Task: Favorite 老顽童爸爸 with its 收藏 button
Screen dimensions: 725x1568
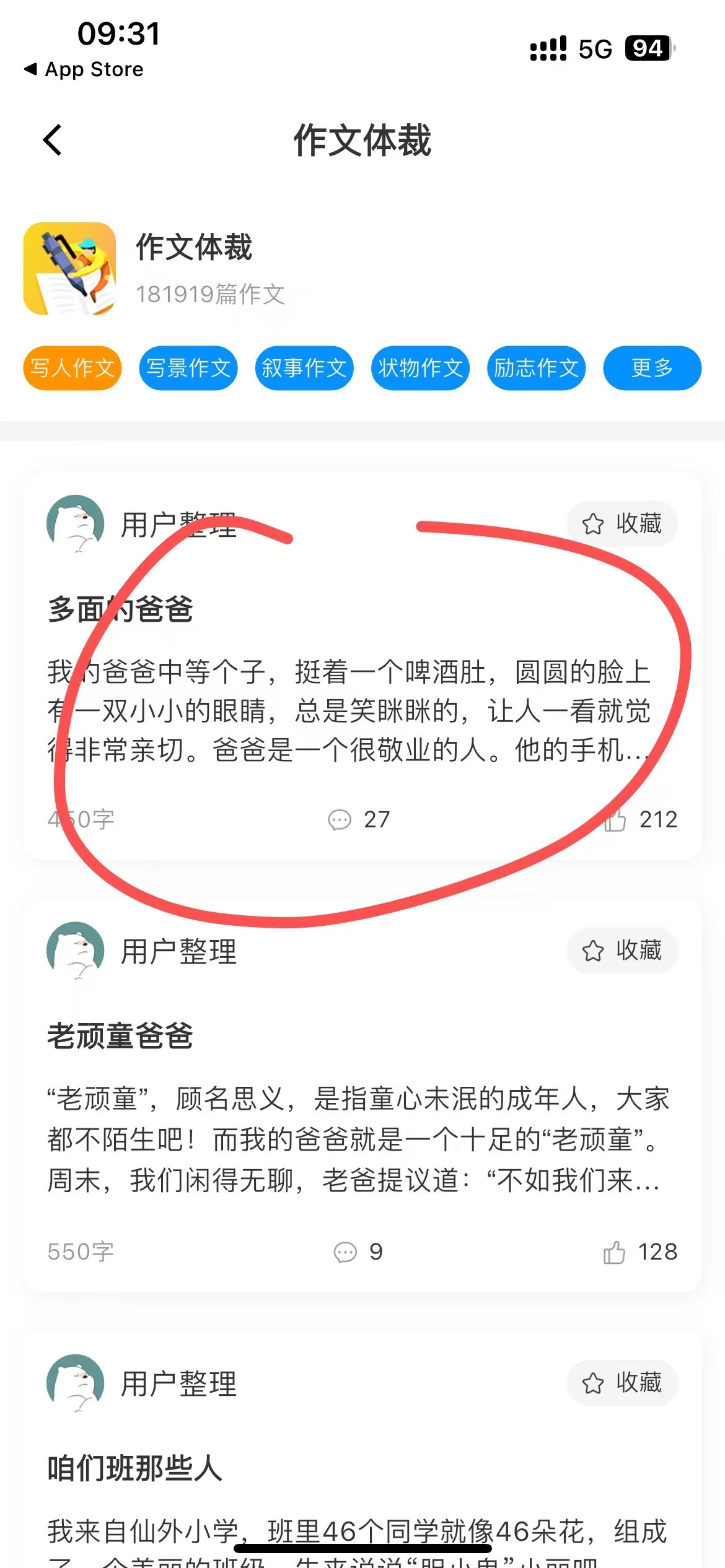Action: click(622, 951)
